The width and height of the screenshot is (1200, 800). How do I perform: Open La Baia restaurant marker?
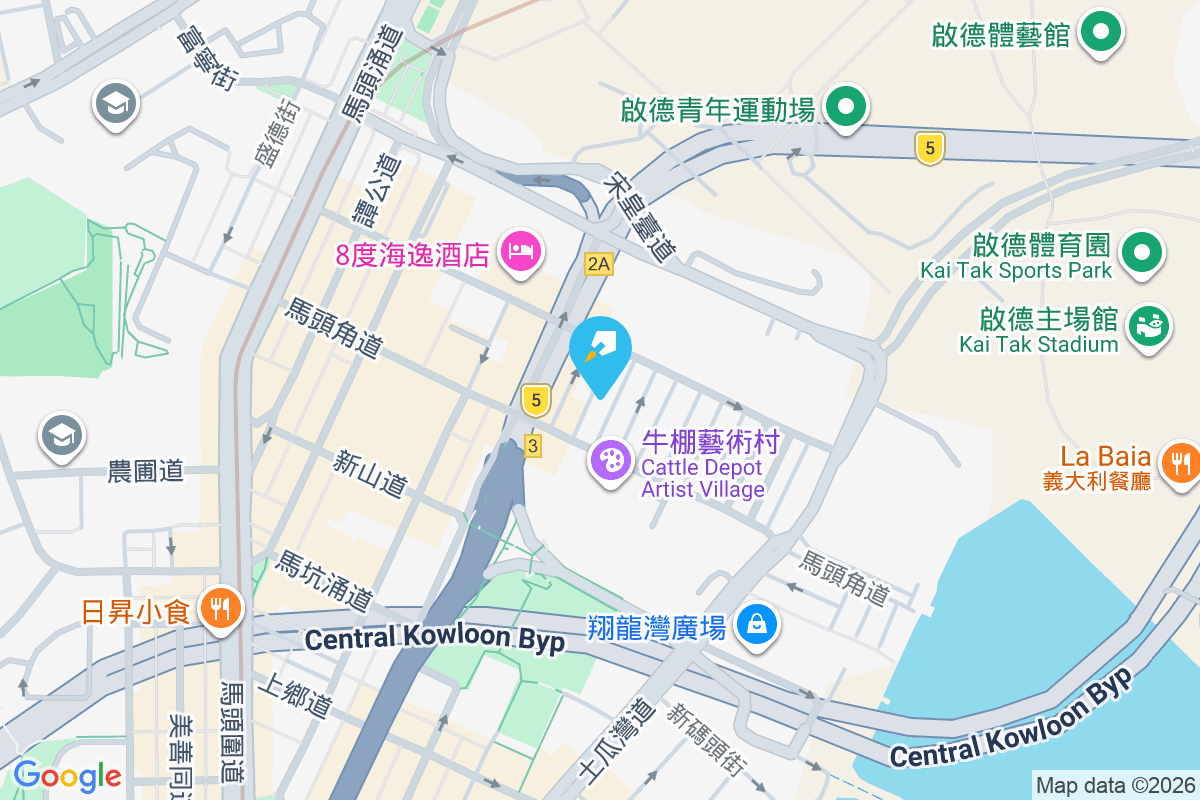point(1181,461)
